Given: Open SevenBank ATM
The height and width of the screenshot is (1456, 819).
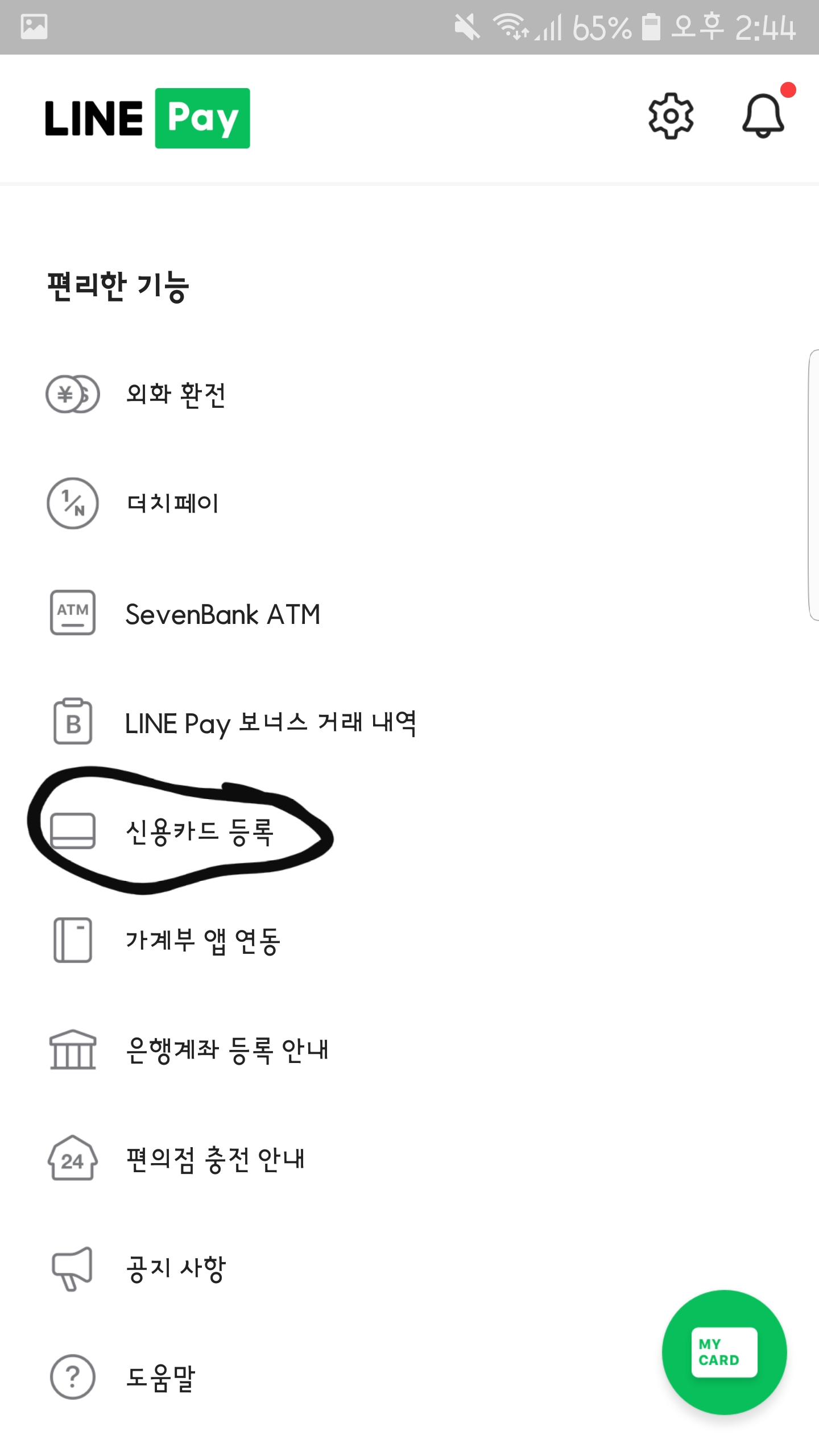Looking at the screenshot, I should click(222, 614).
